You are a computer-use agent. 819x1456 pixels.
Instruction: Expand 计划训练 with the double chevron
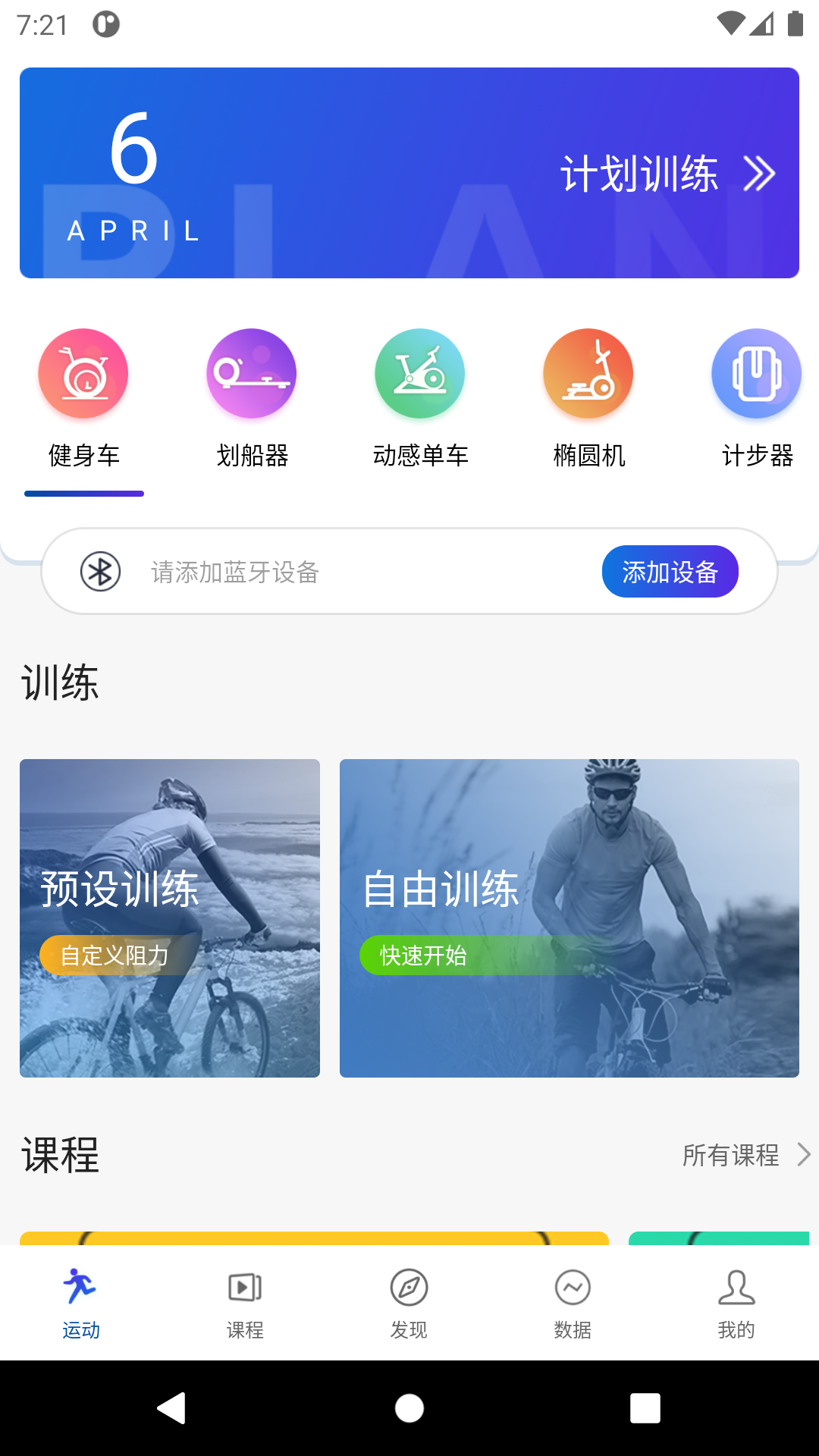point(758,173)
